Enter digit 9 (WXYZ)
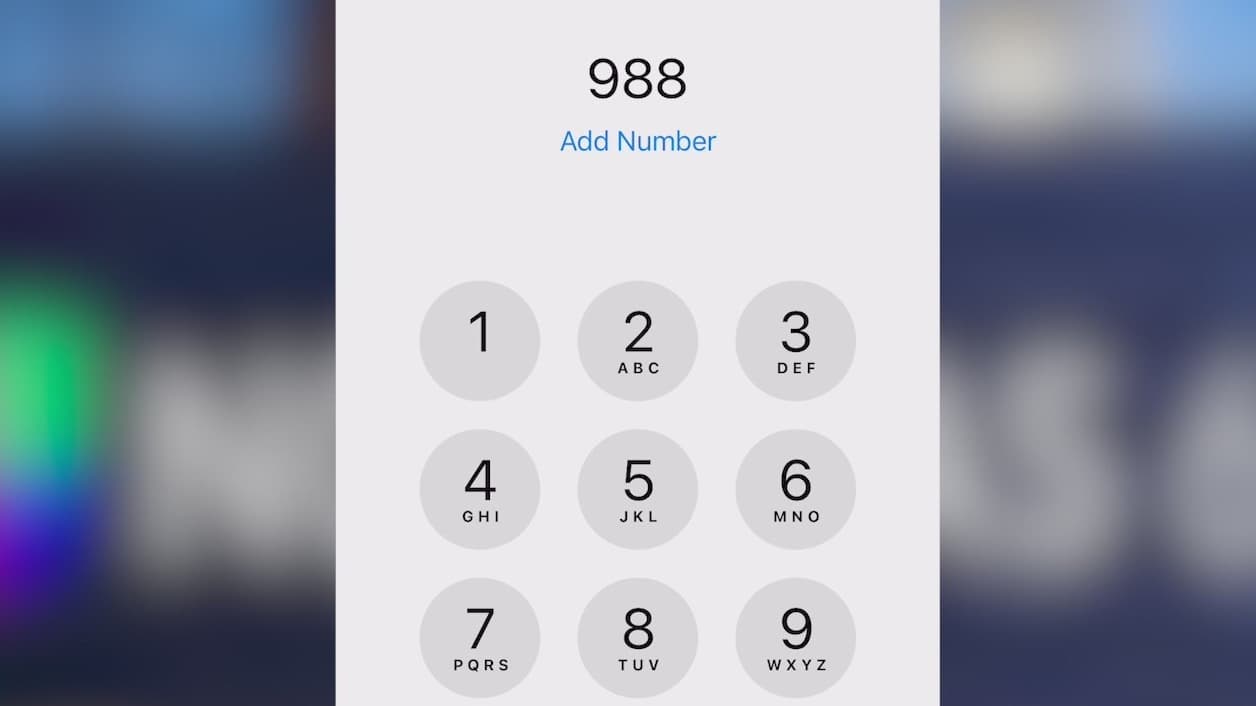Screen dimensions: 1256x706 tap(796, 638)
